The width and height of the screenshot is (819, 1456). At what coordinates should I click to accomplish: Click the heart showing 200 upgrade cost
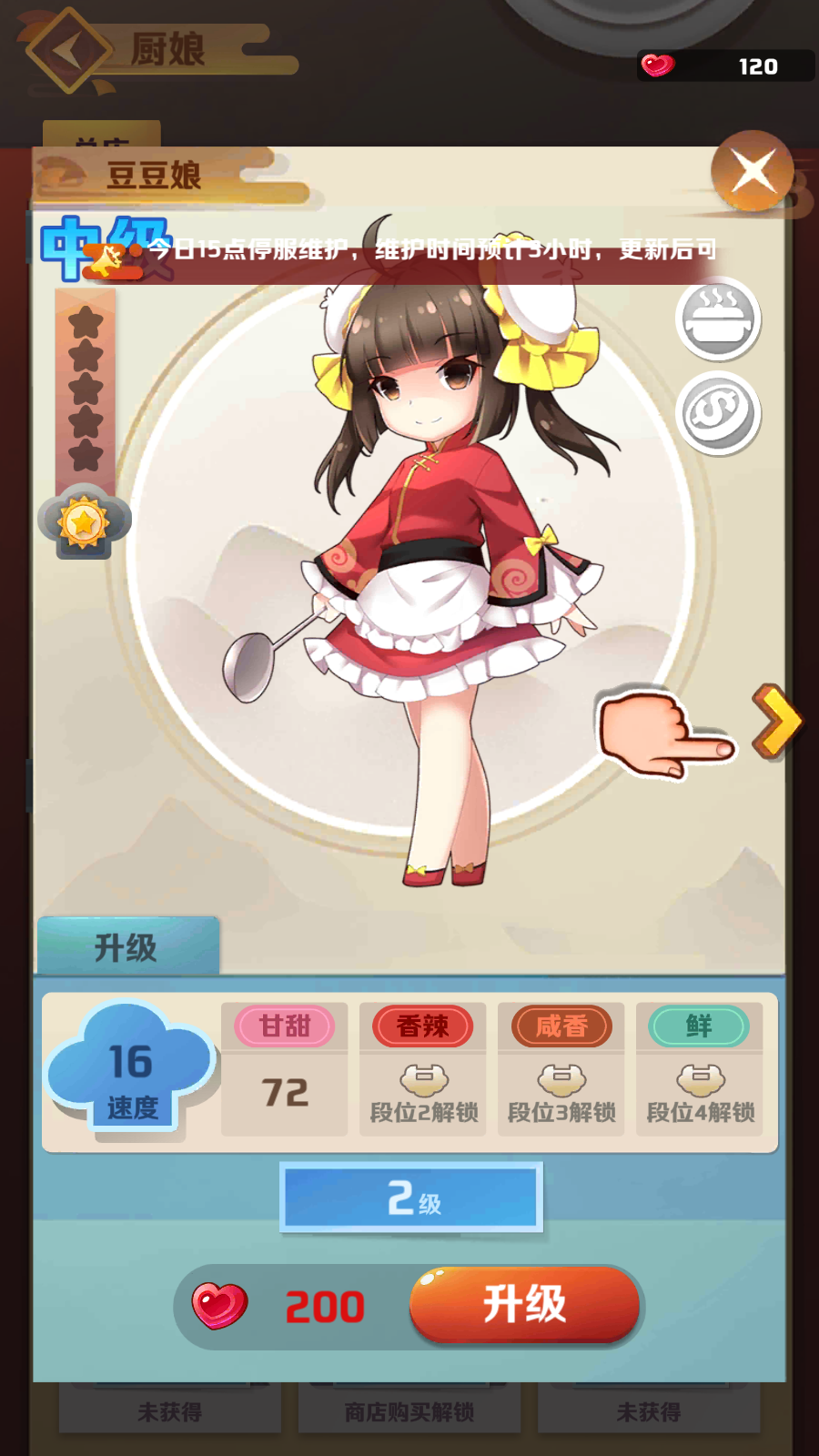coord(218,1305)
